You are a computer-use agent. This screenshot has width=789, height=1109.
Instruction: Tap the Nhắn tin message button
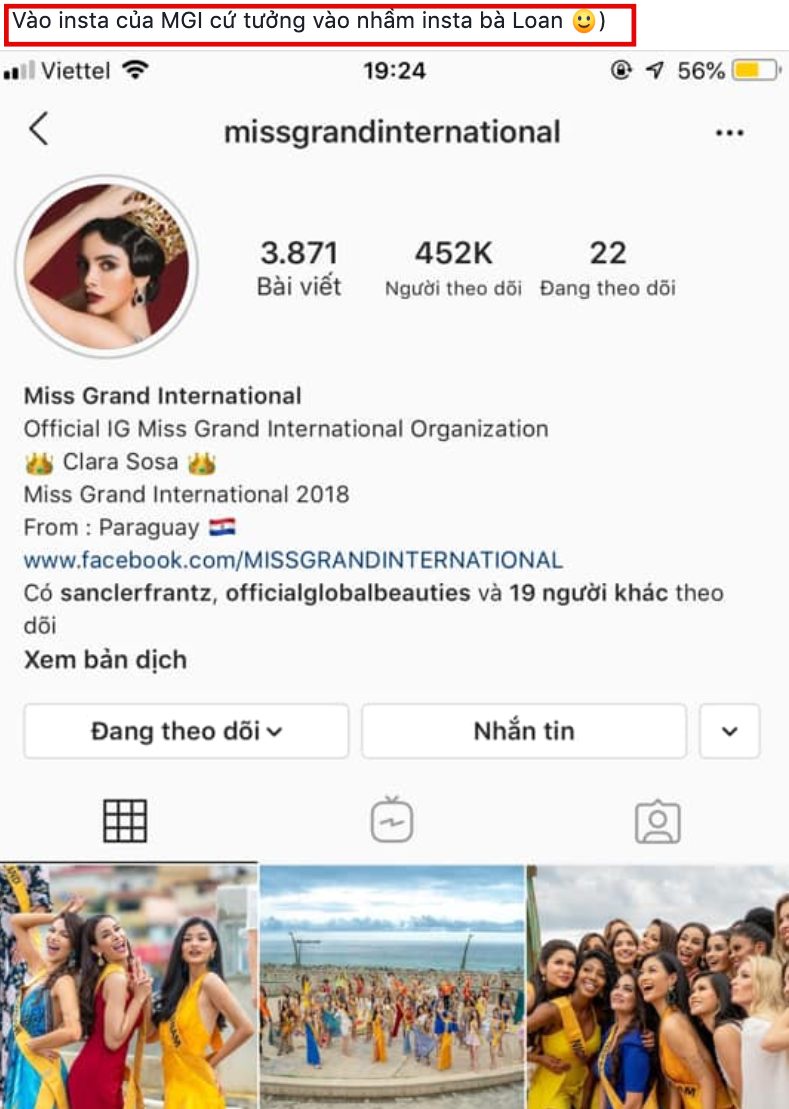[x=523, y=731]
